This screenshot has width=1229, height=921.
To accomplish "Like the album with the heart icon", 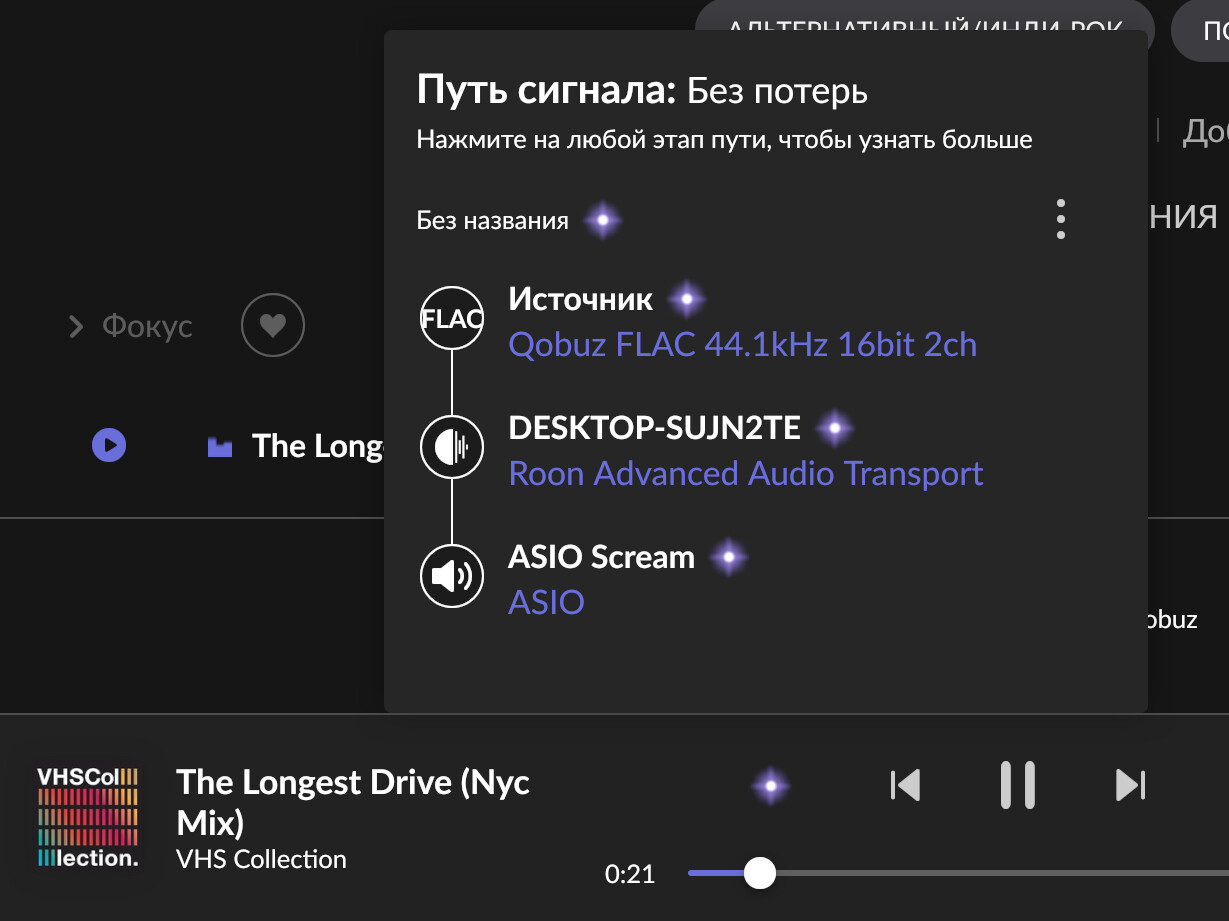I will (273, 325).
